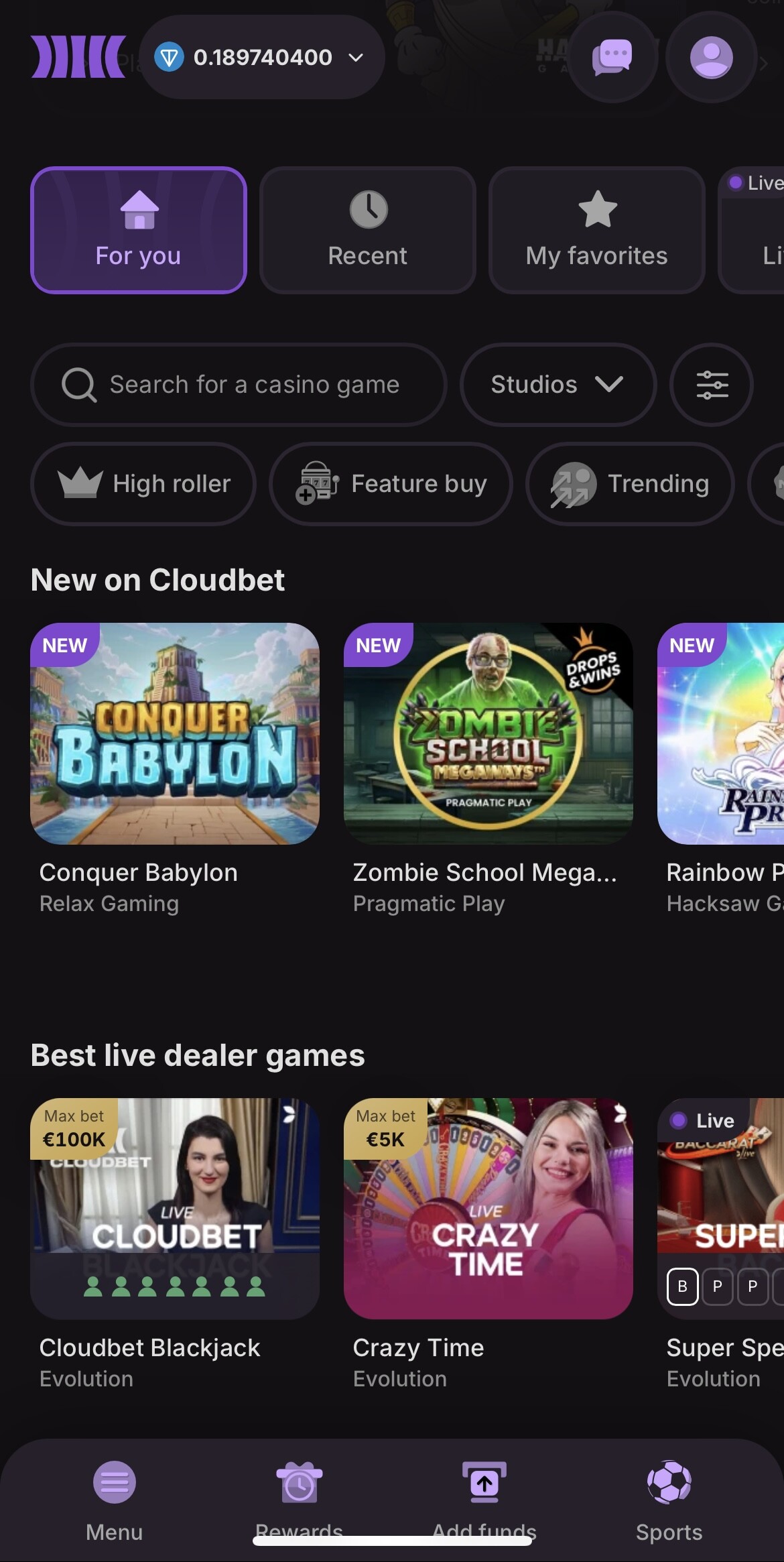Select the Trending chip

631,484
